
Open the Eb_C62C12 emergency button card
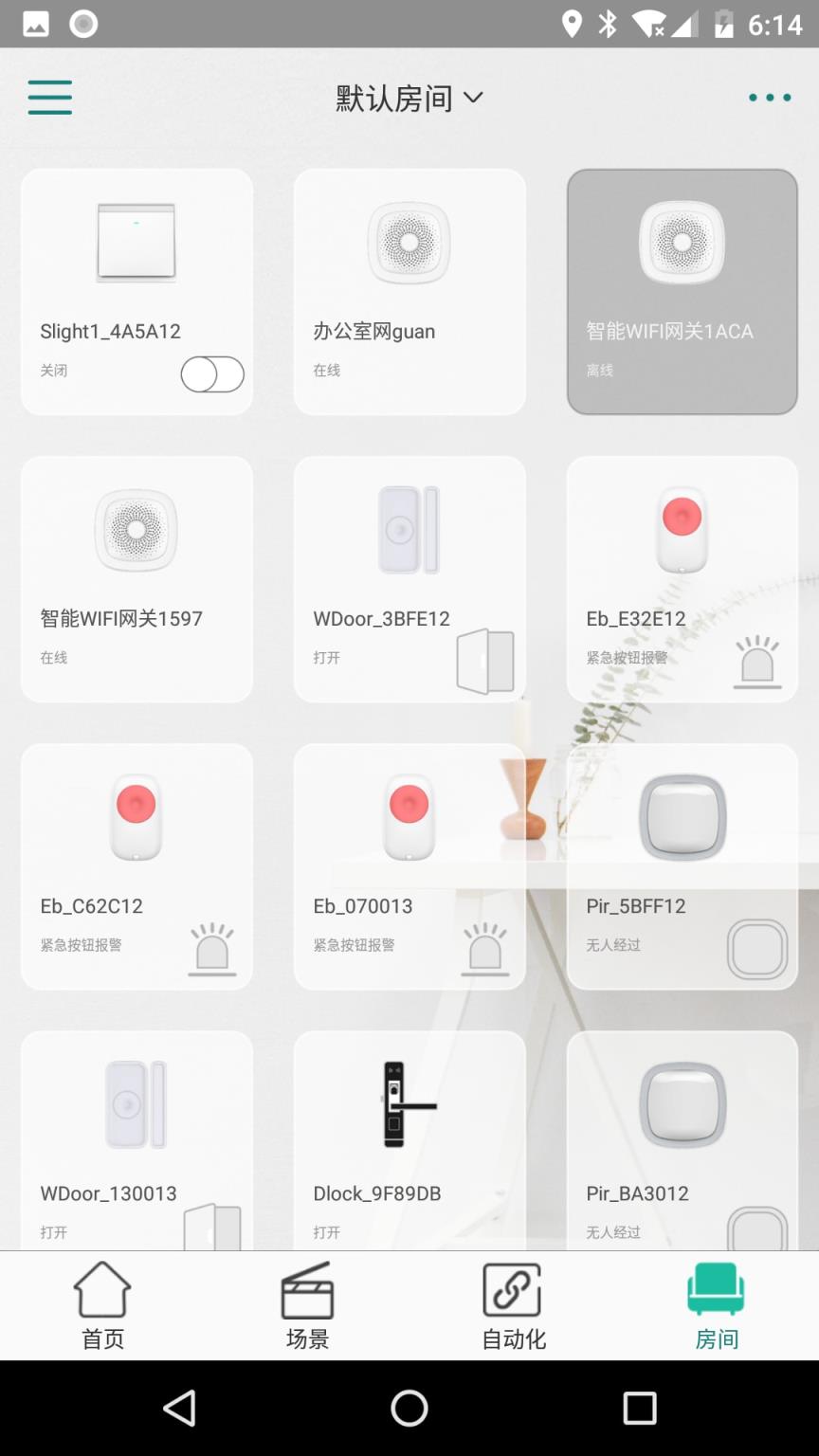[136, 866]
